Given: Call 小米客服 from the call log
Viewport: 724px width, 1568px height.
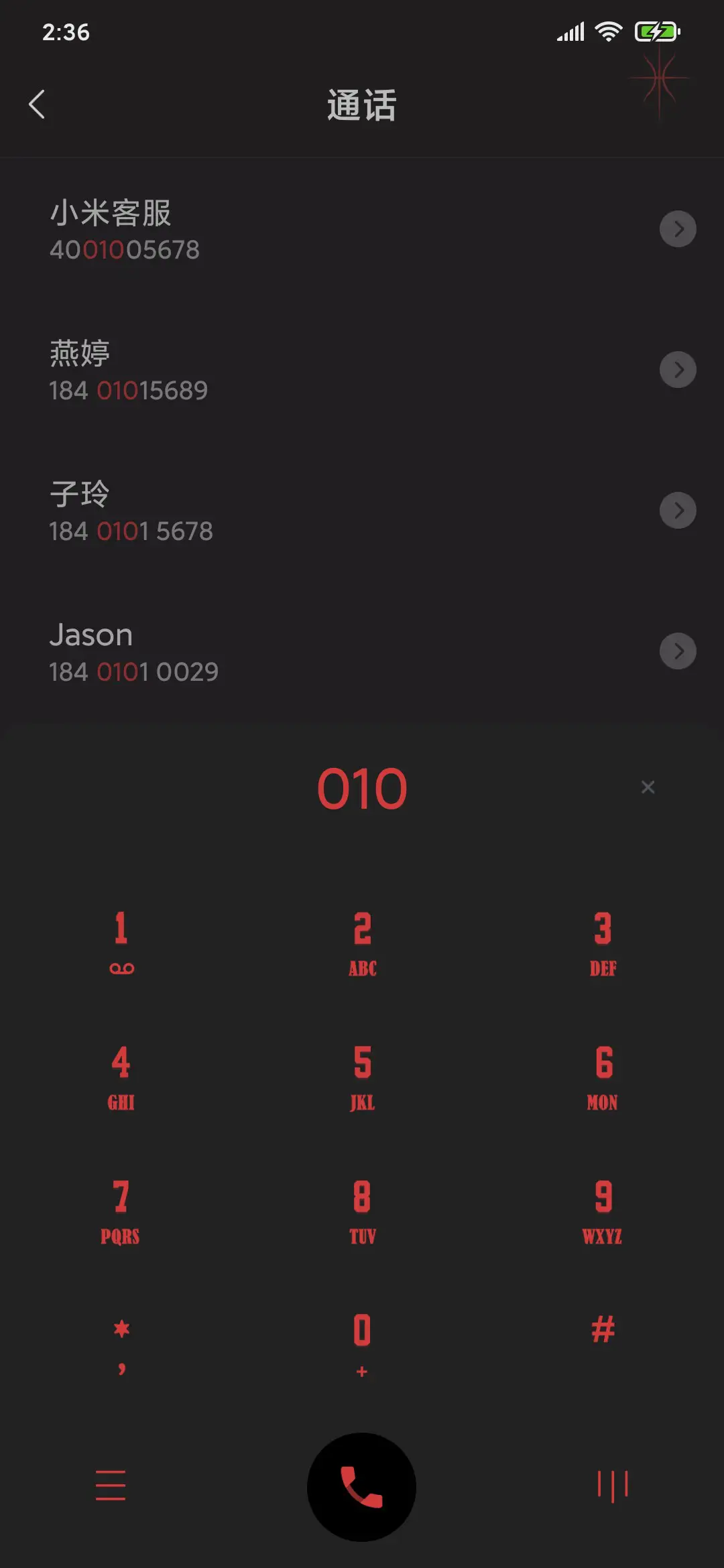Looking at the screenshot, I should (x=268, y=229).
